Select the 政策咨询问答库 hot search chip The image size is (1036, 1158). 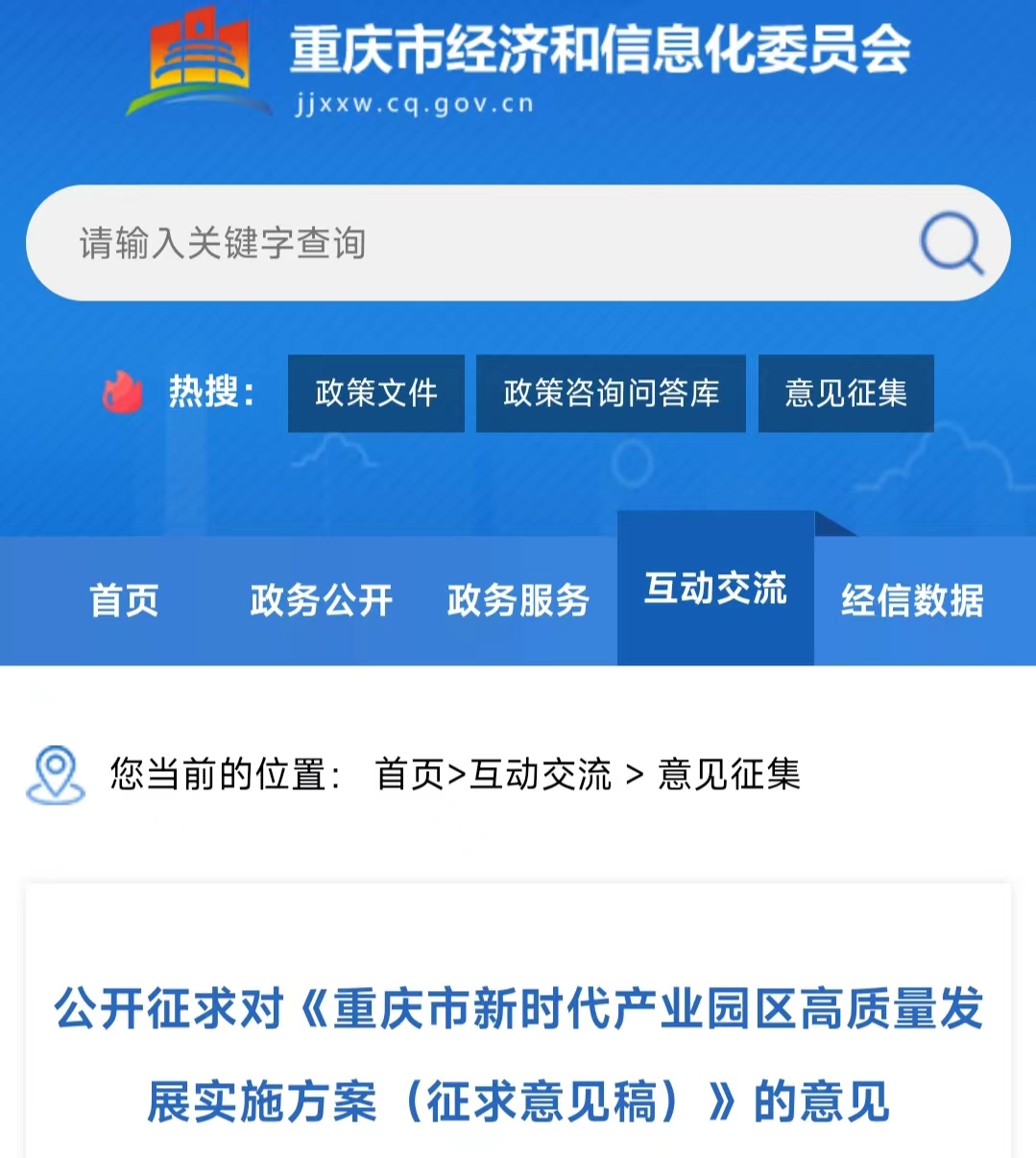click(x=611, y=393)
